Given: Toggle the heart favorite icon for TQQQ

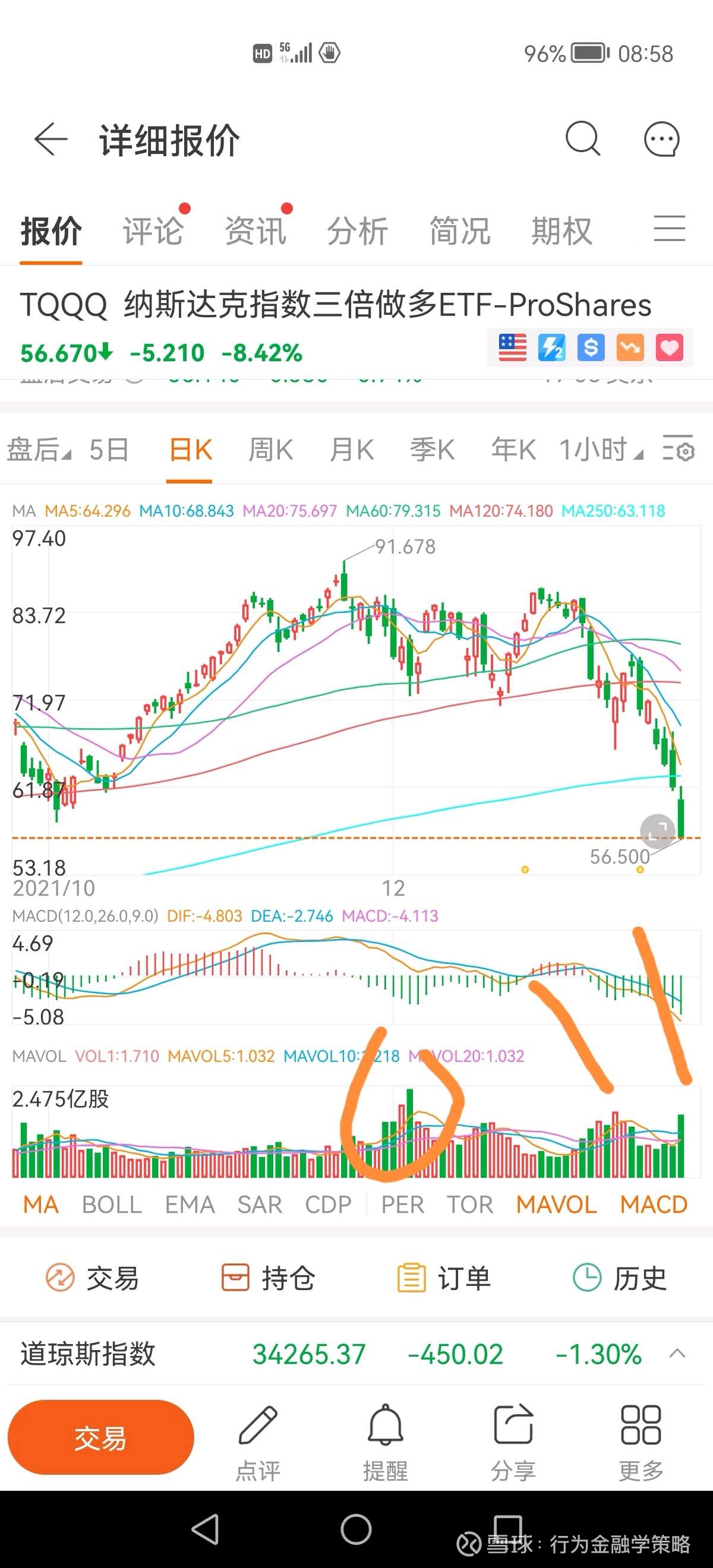Looking at the screenshot, I should [x=668, y=347].
